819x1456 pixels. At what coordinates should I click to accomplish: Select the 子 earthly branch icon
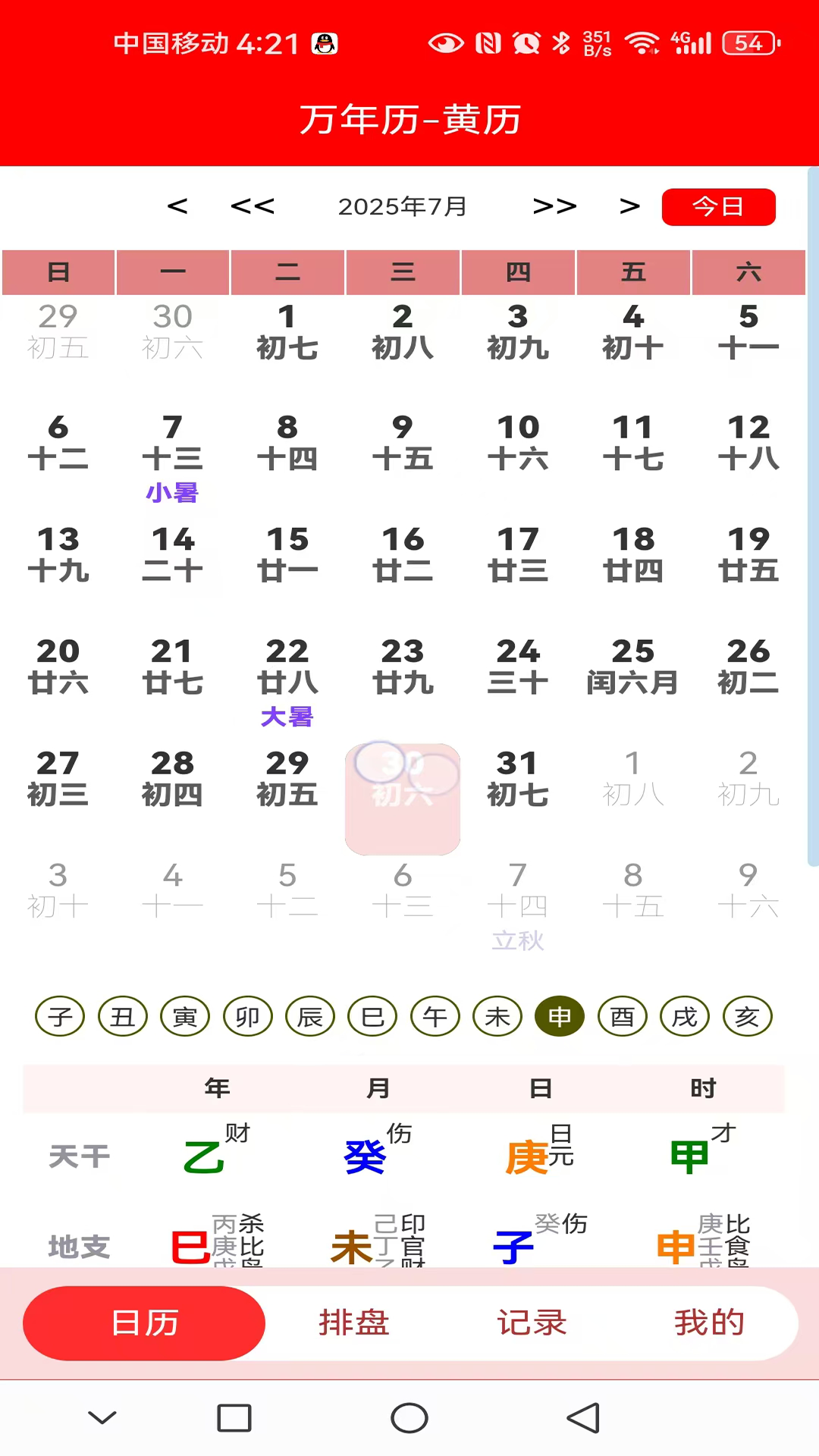[x=60, y=1016]
